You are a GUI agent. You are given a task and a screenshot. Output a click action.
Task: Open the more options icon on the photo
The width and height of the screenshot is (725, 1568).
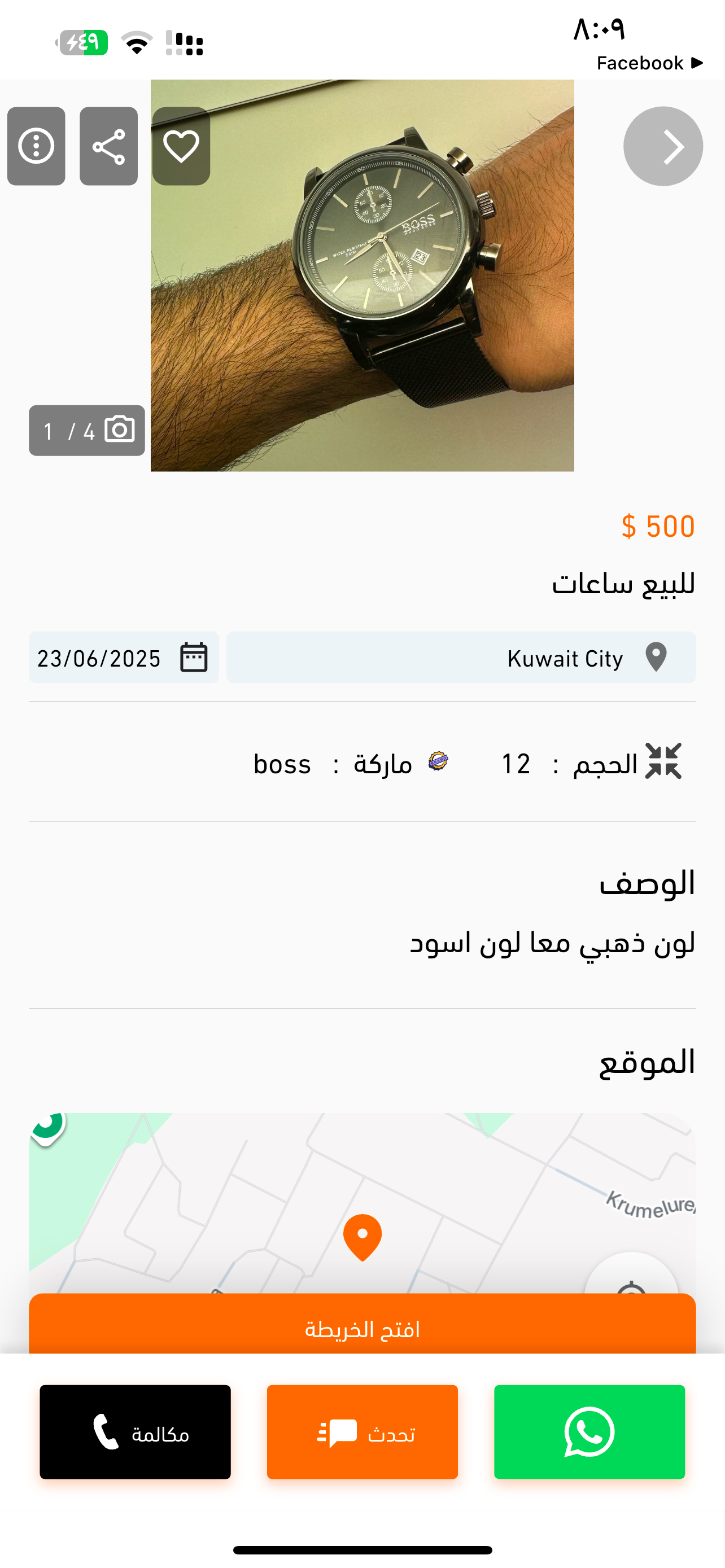[x=36, y=146]
